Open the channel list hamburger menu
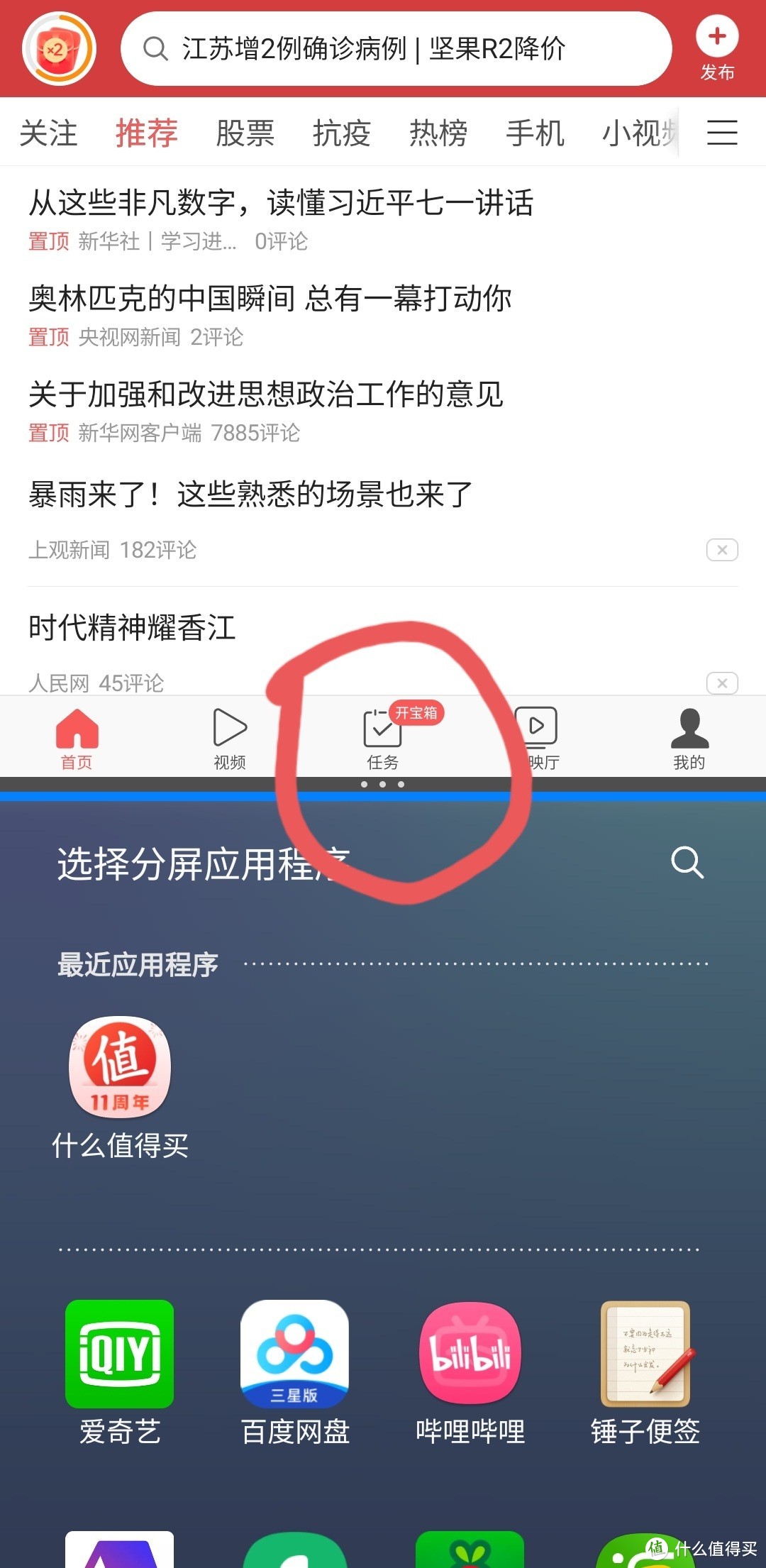This screenshot has width=766, height=1568. tap(723, 133)
